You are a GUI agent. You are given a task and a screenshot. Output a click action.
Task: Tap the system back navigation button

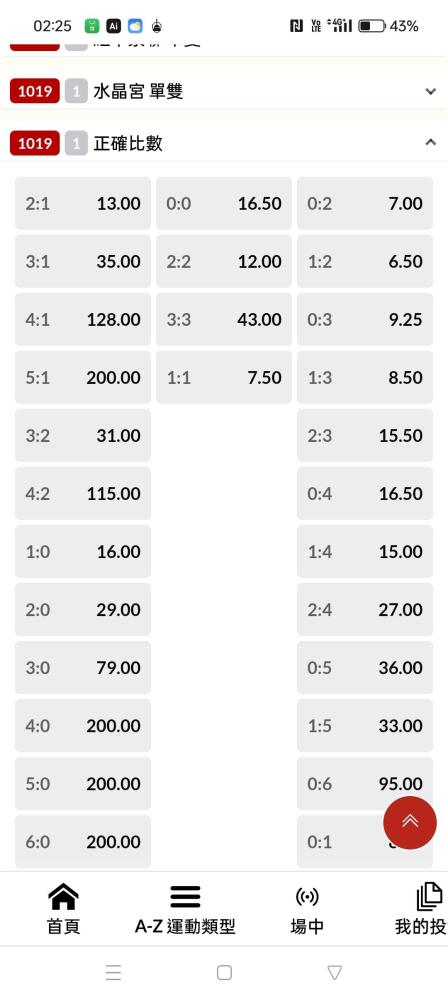[334, 972]
